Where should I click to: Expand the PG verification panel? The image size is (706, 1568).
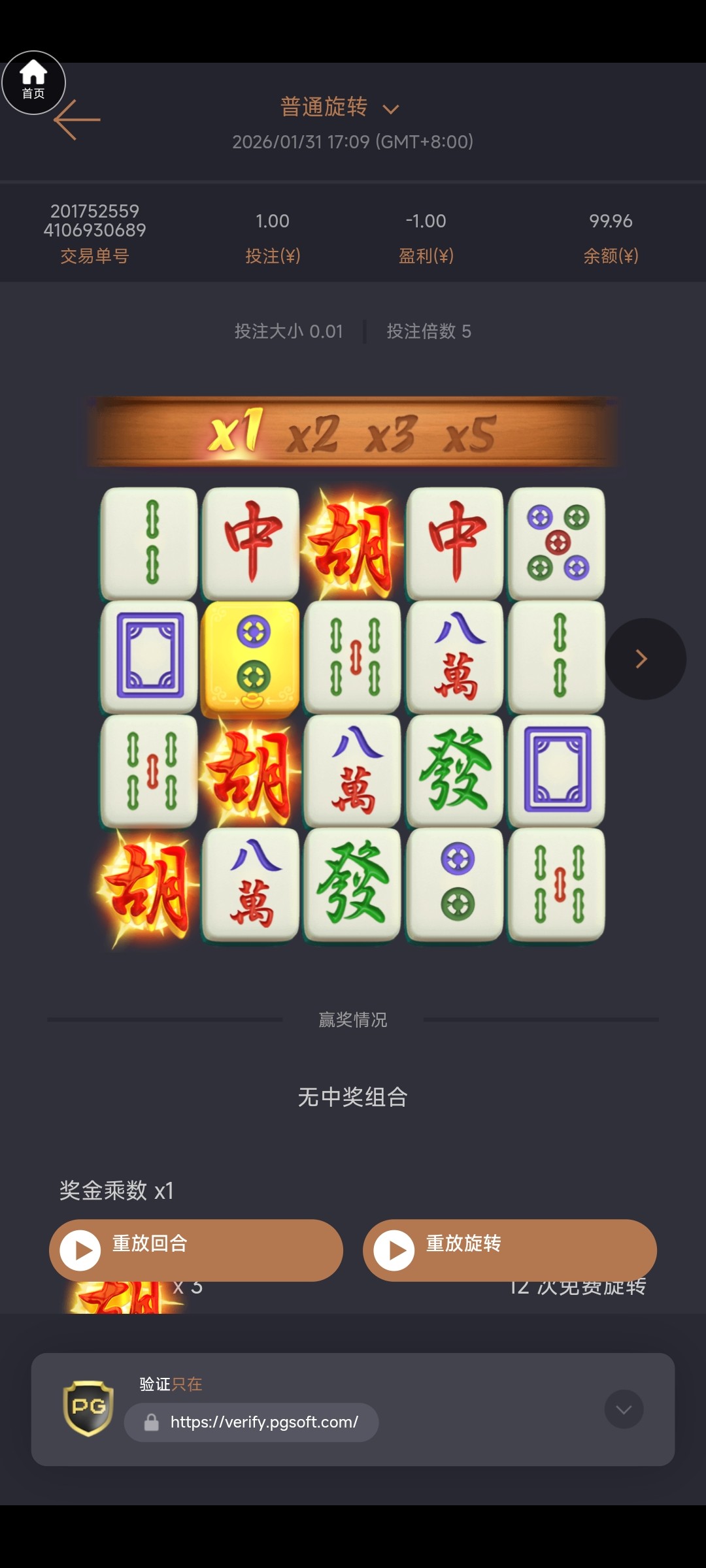tap(624, 1409)
